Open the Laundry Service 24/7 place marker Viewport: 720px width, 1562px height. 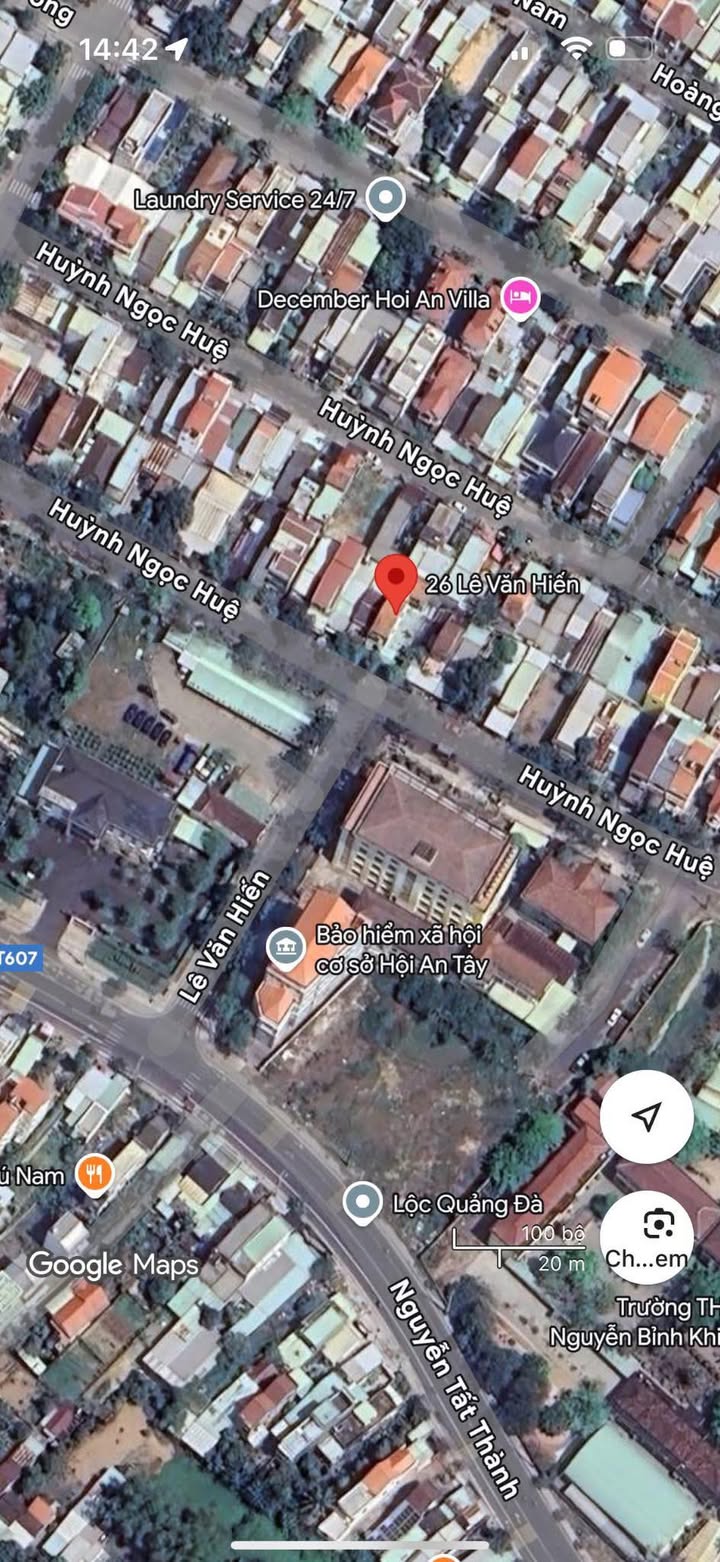pyautogui.click(x=385, y=198)
